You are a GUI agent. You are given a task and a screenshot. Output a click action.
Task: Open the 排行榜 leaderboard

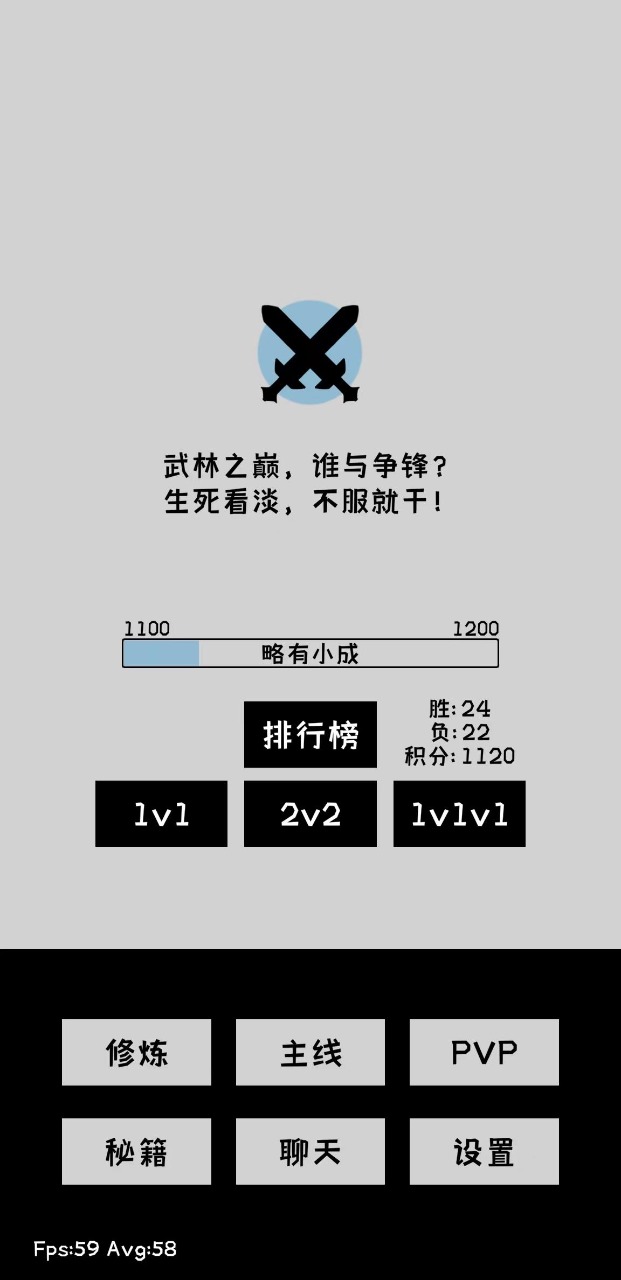[x=310, y=734]
